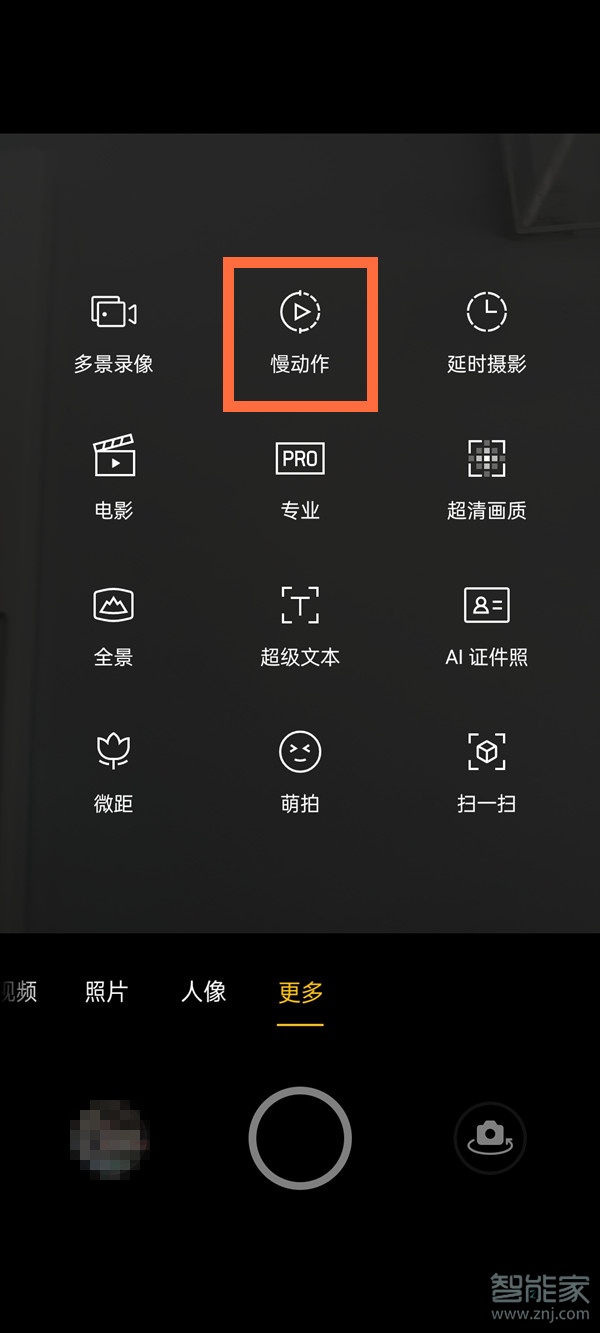
Task: Tap the shutter button
Action: point(300,1138)
